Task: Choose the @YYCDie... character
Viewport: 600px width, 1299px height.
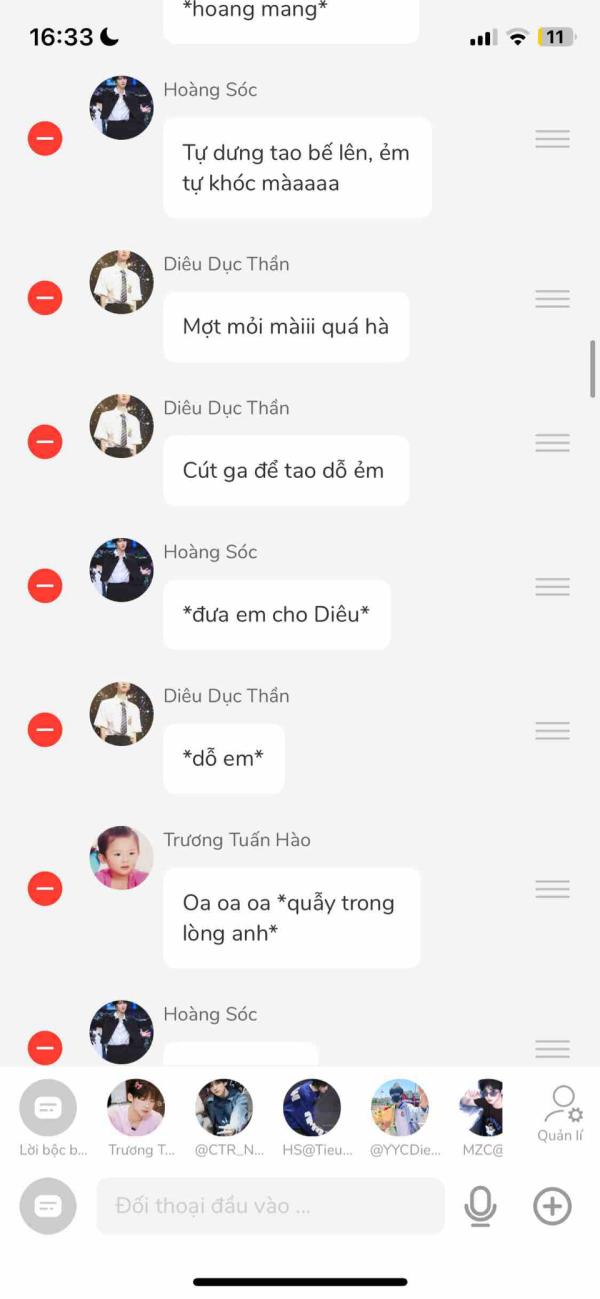Action: pyautogui.click(x=400, y=1108)
